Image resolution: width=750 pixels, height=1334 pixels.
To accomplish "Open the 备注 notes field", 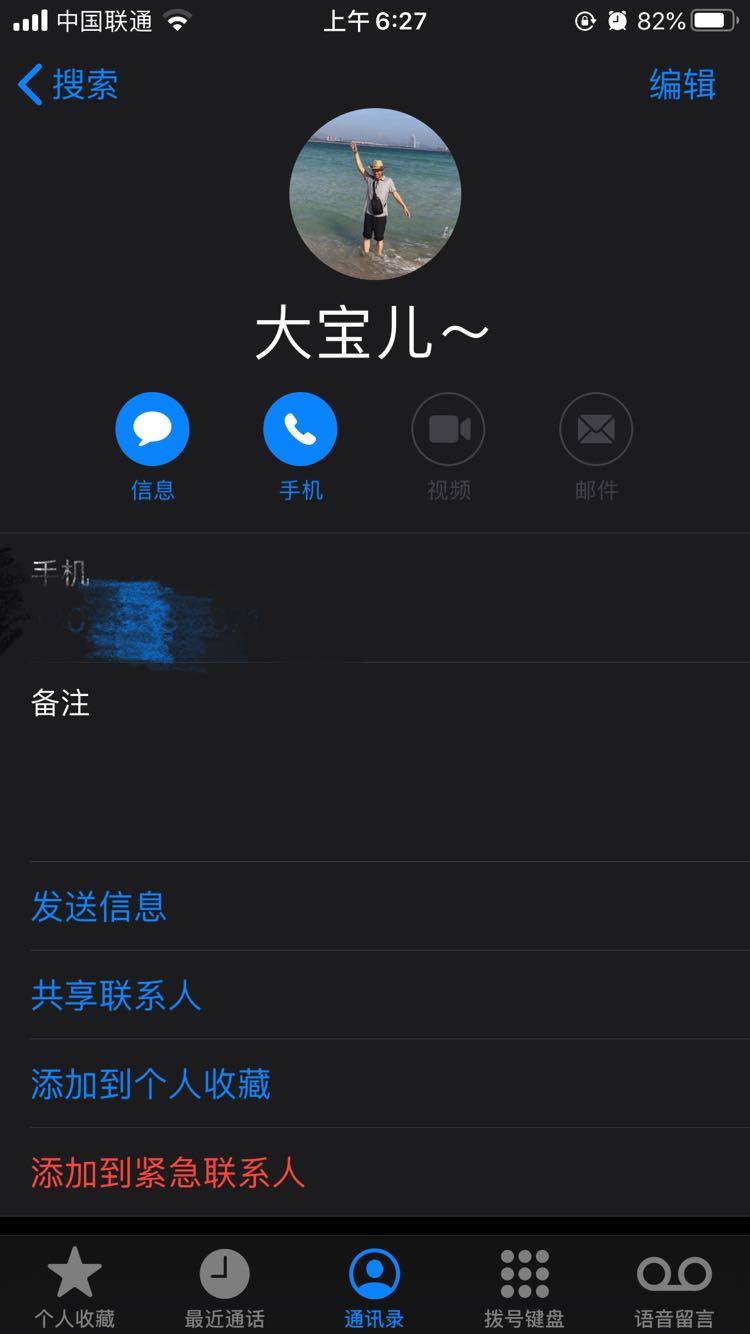I will pyautogui.click(x=375, y=760).
